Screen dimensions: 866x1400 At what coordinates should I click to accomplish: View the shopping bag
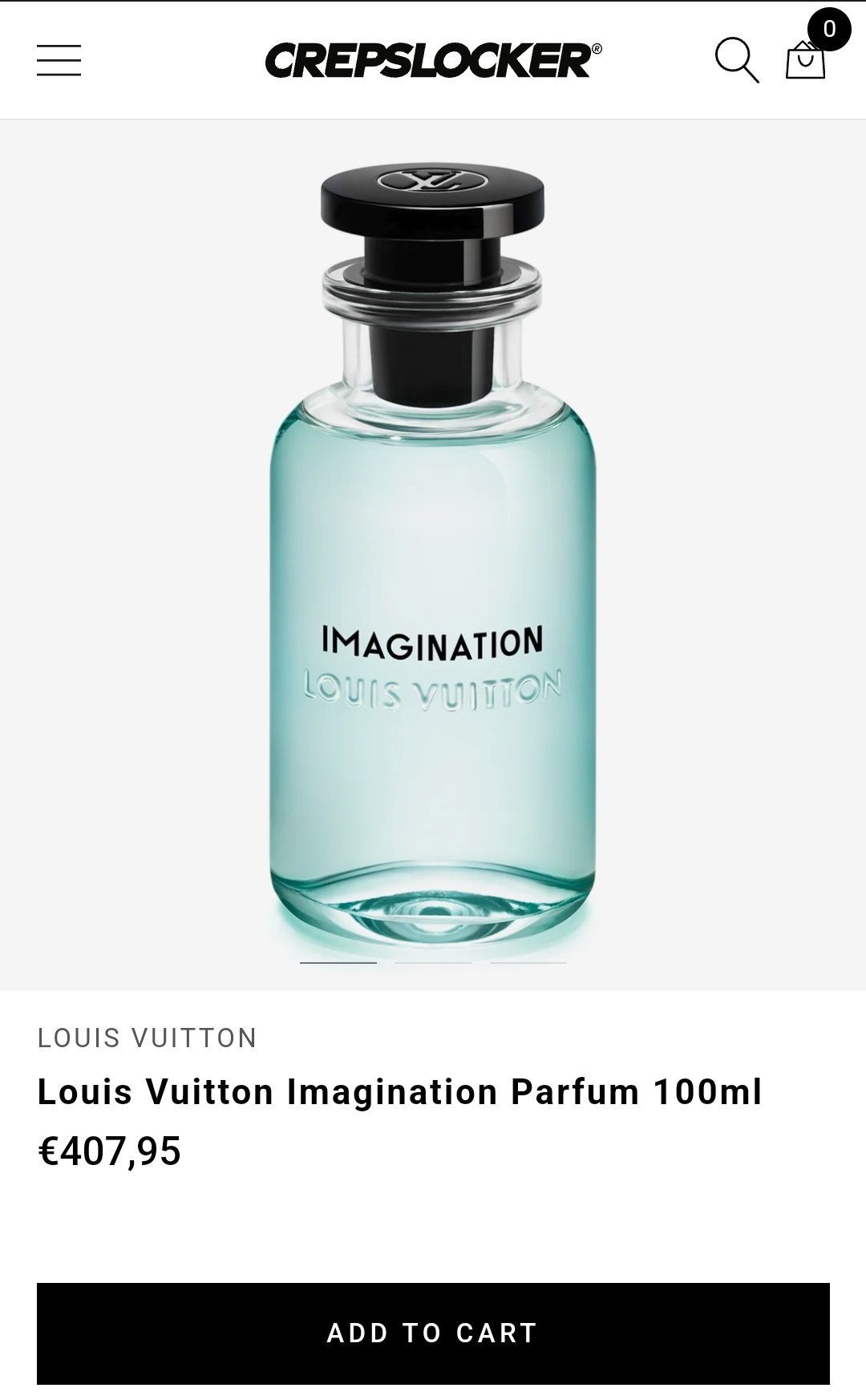click(806, 61)
